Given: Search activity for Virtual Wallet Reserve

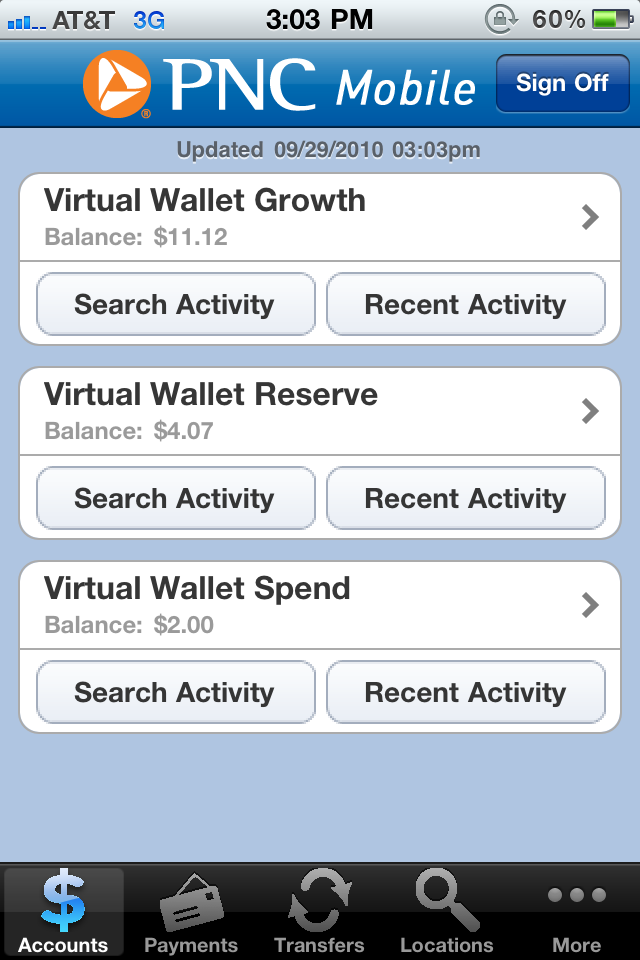Looking at the screenshot, I should click(x=175, y=498).
